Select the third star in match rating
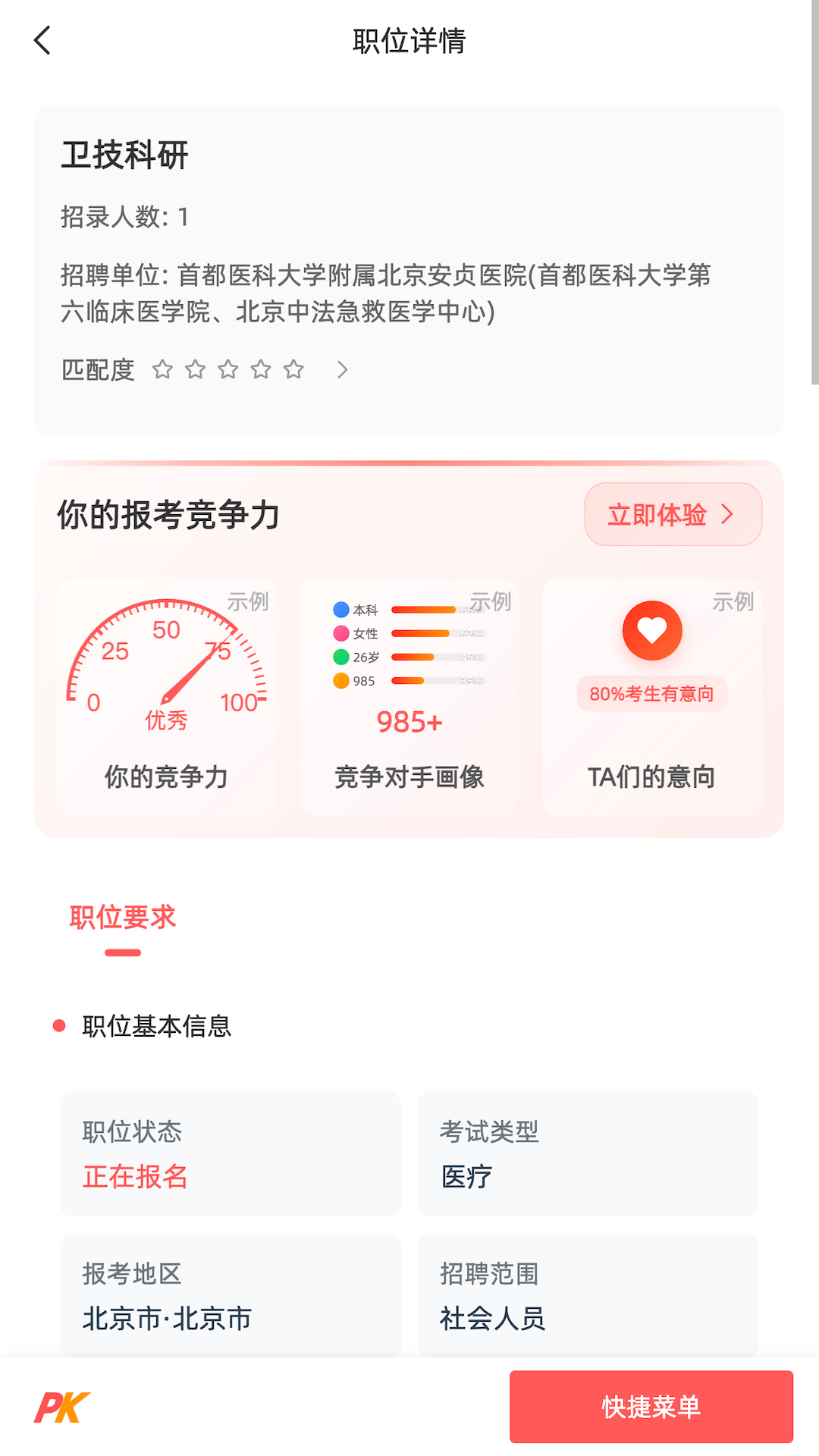Screen dimensions: 819x1456 click(228, 369)
